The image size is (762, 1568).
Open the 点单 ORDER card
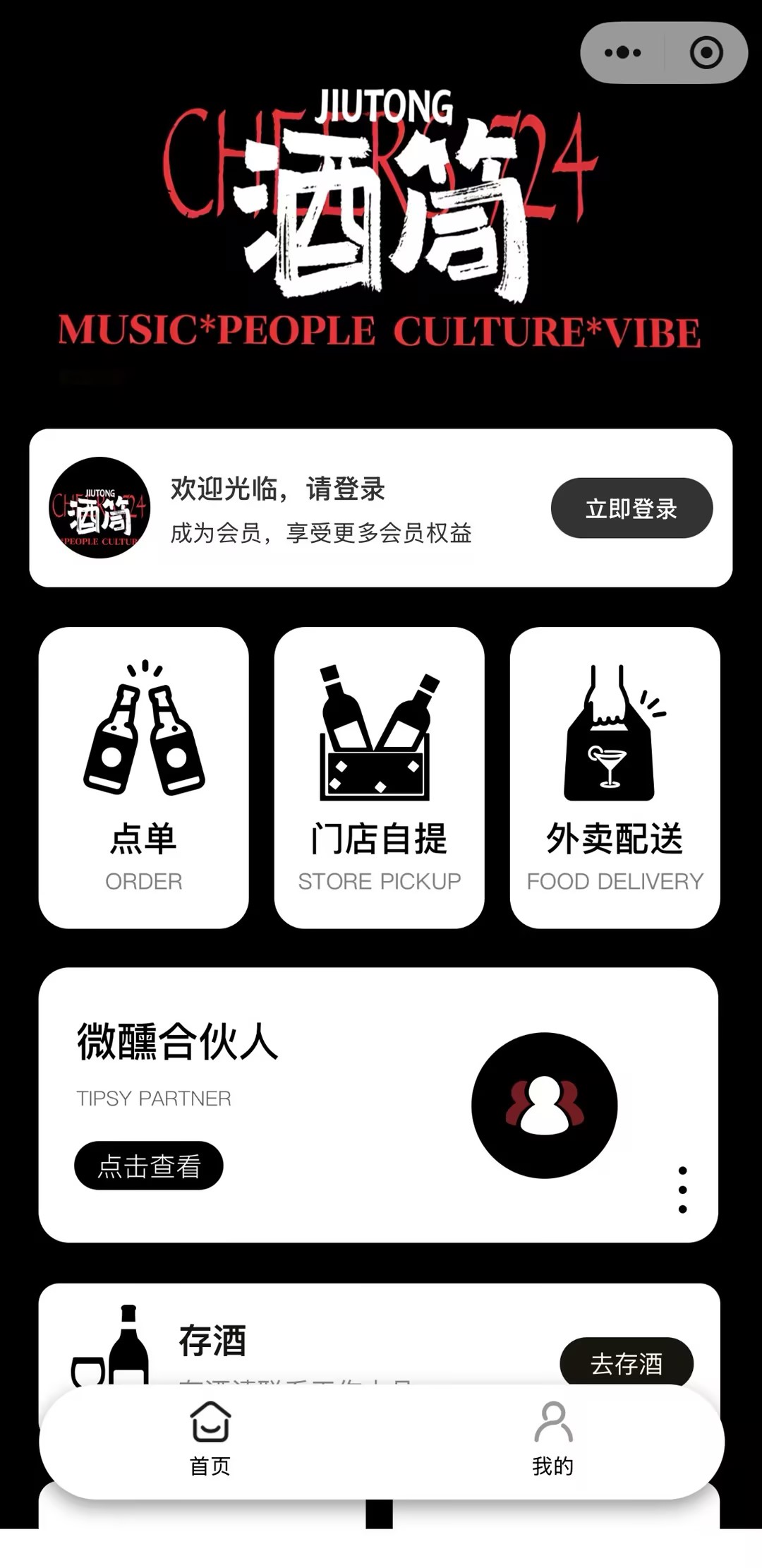point(144,777)
